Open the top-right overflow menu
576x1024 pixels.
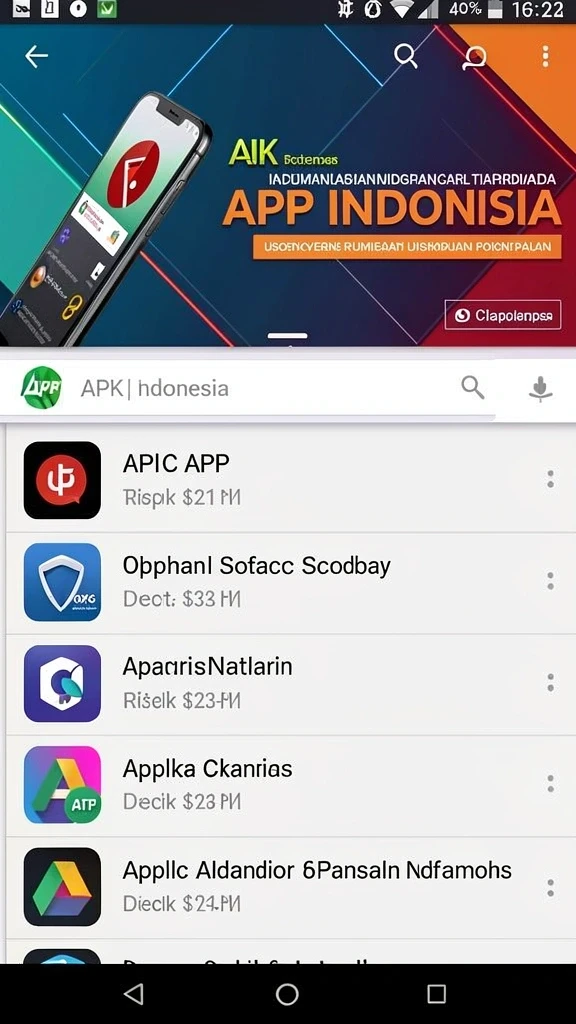pos(545,57)
